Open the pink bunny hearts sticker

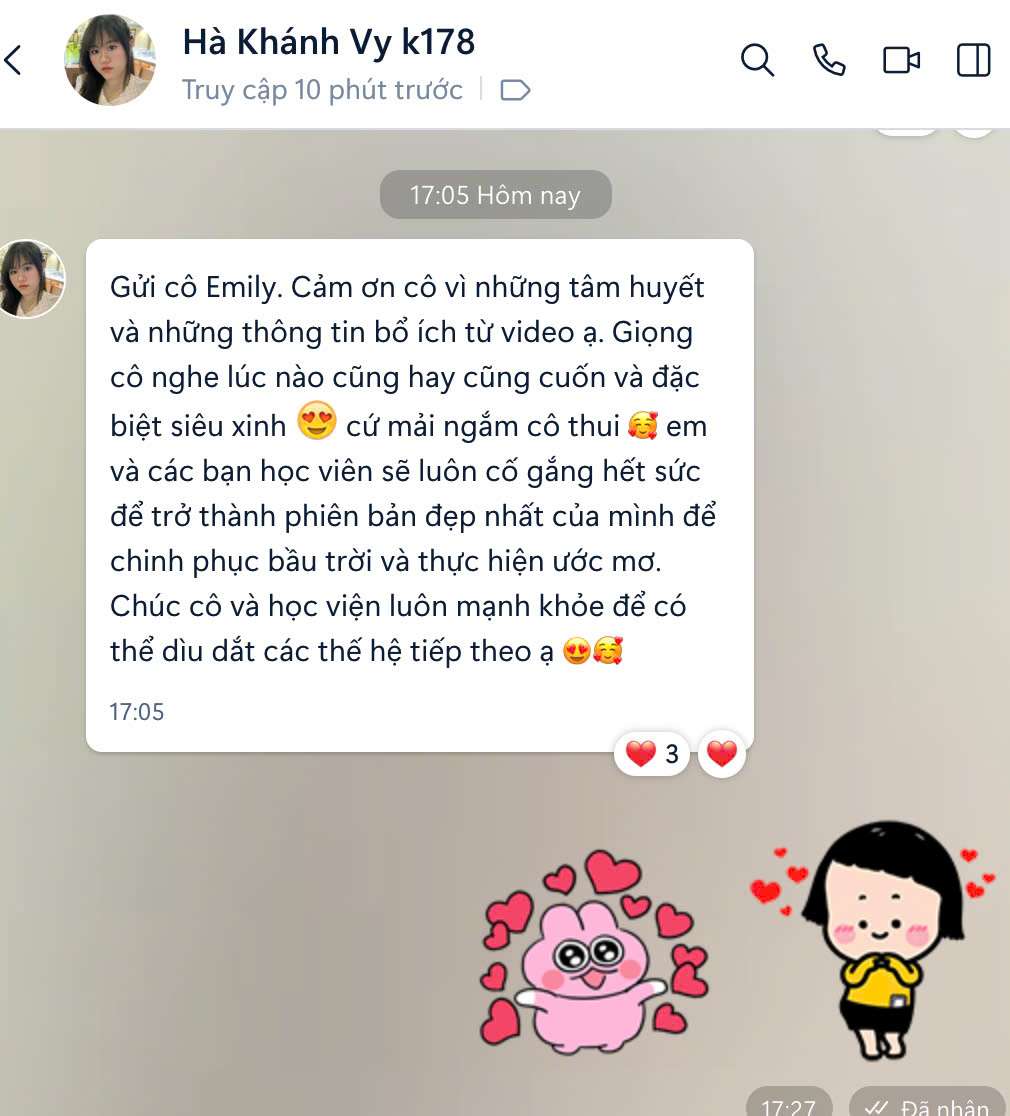click(593, 948)
